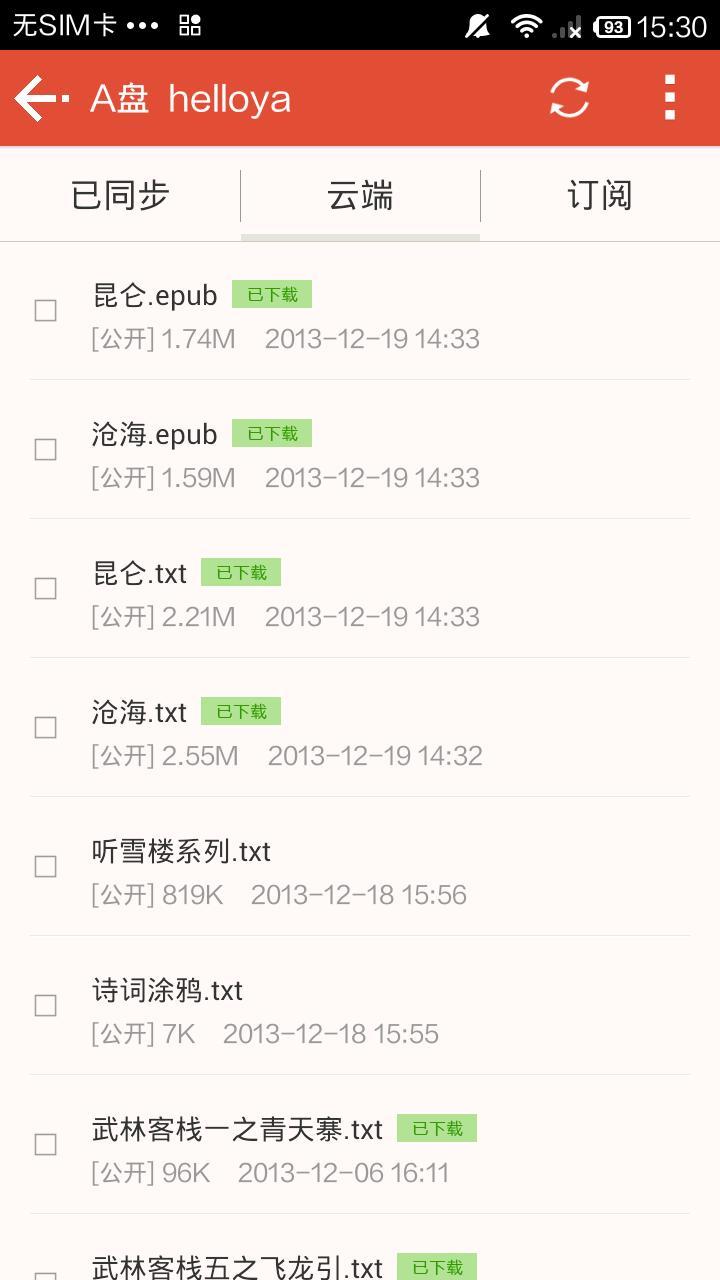720x1280 pixels.
Task: Open 沧海.txt from the list
Action: click(x=140, y=713)
